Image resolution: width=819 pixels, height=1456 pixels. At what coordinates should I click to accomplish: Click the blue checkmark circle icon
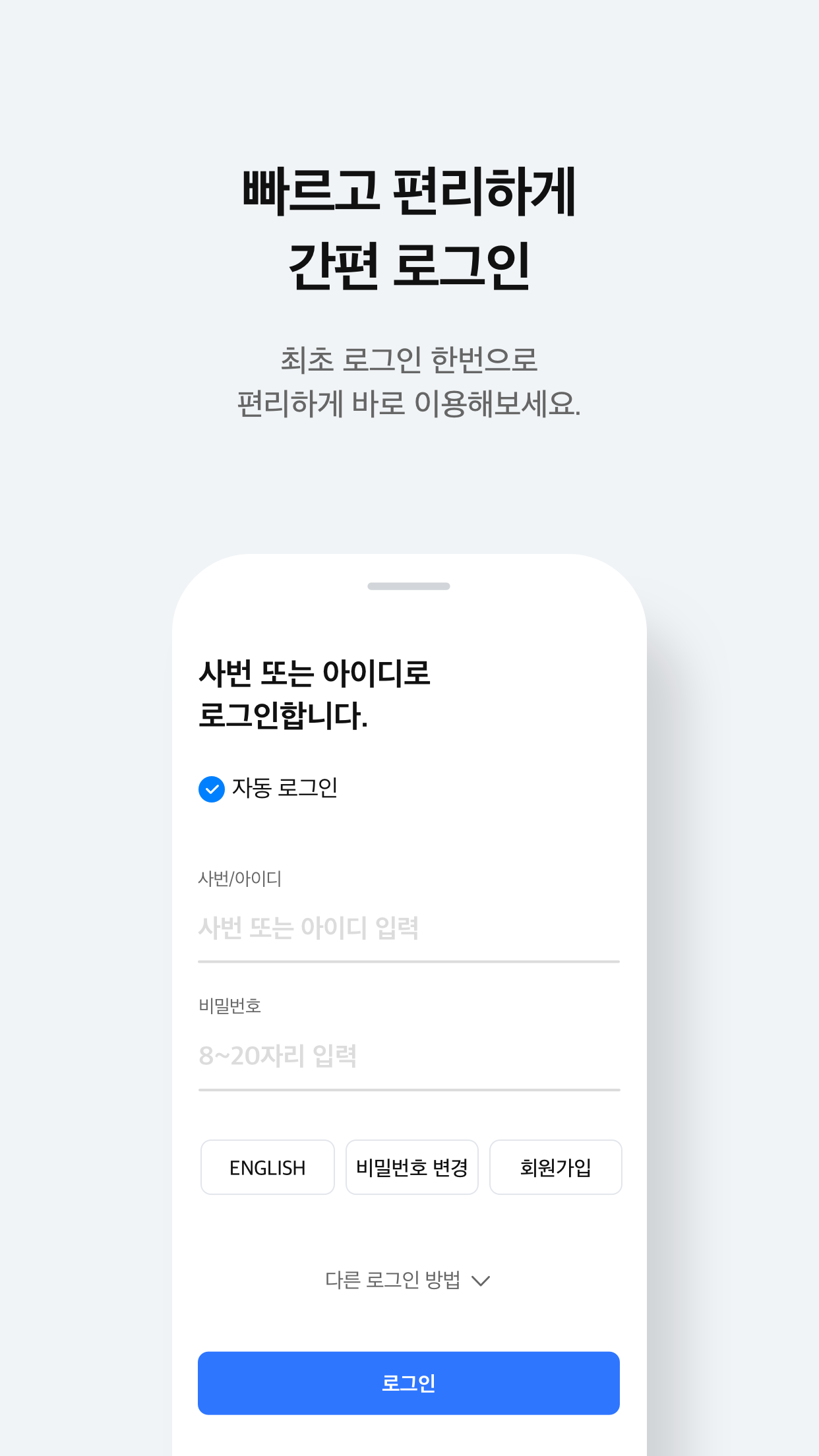click(211, 789)
